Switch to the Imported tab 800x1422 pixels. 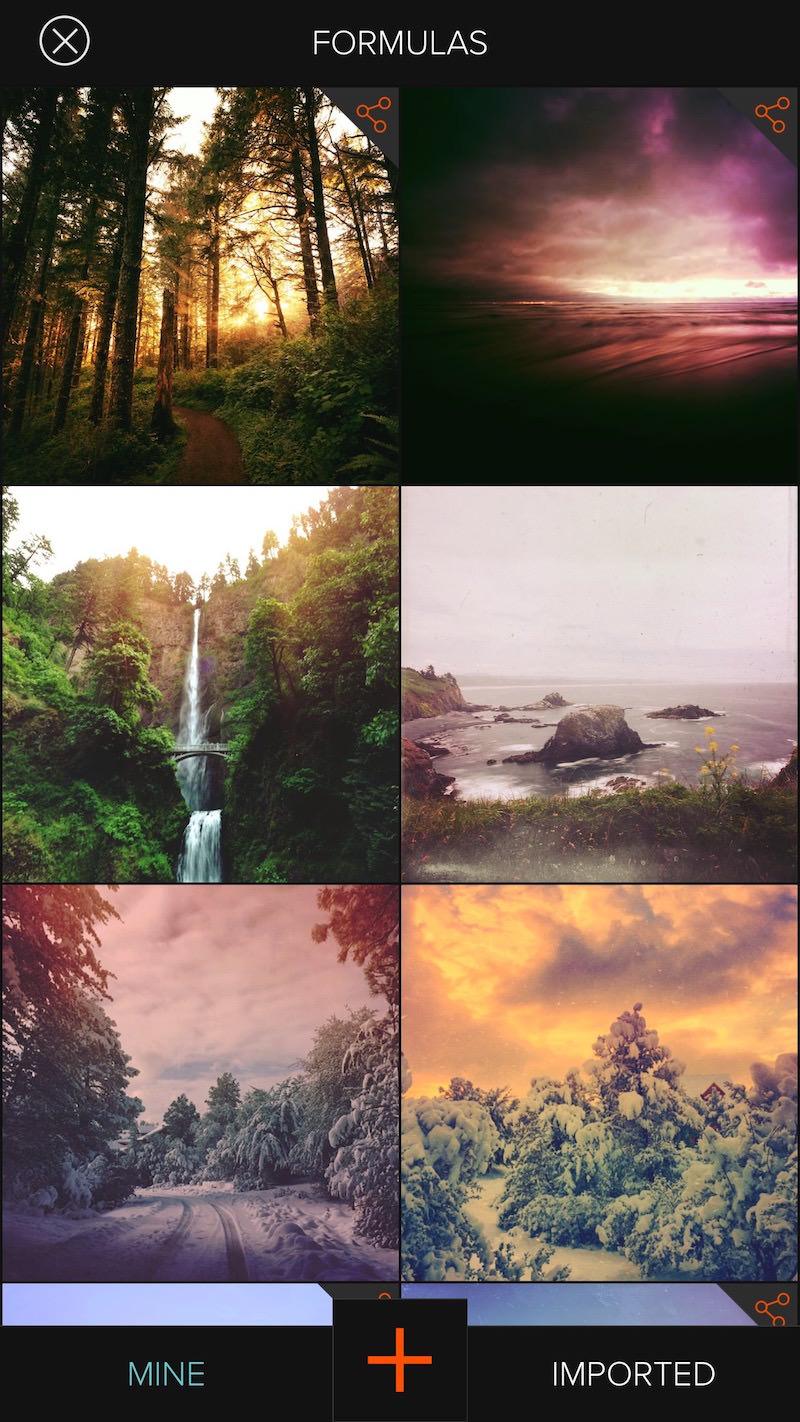[x=633, y=1373]
